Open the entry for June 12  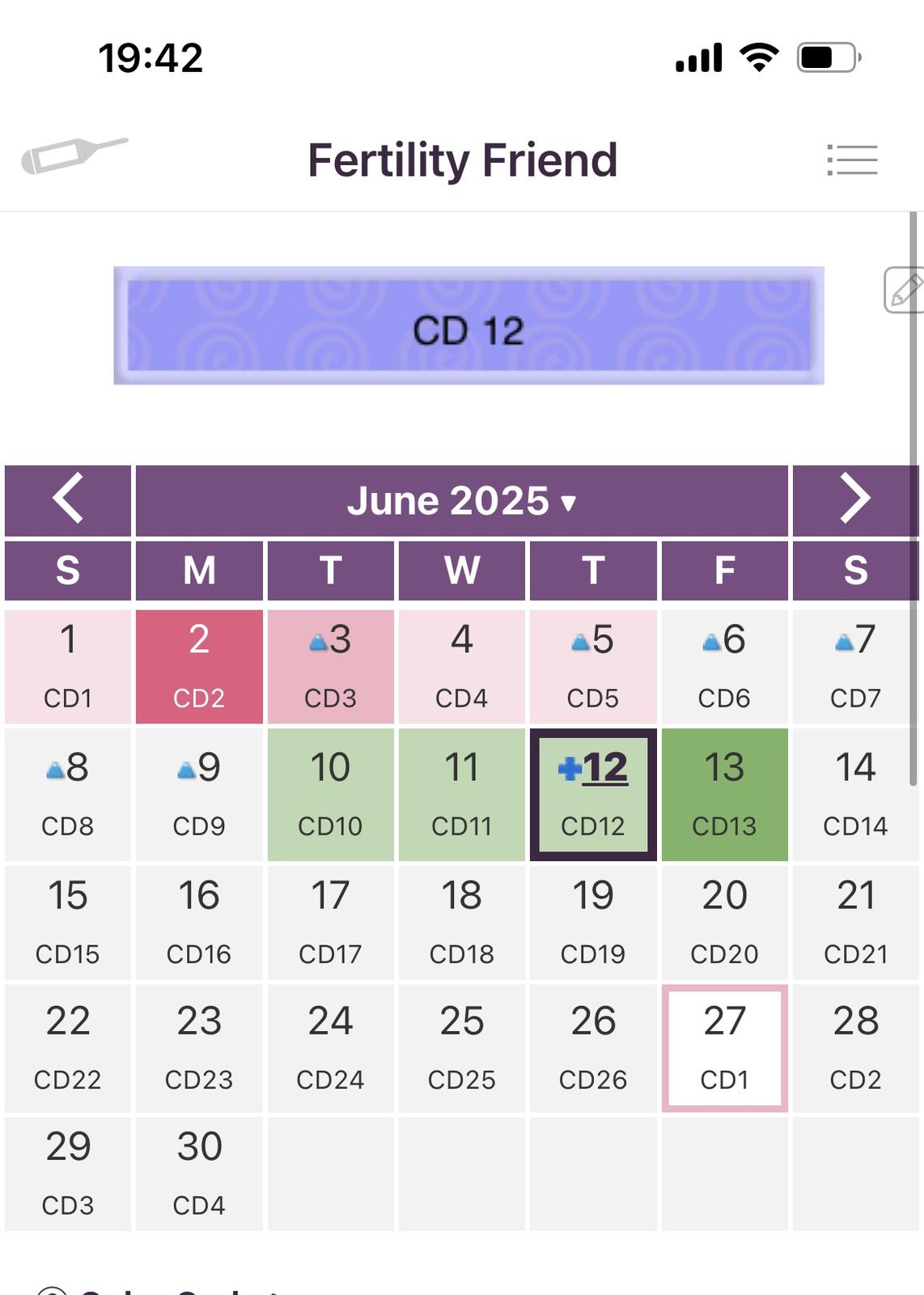(x=593, y=794)
